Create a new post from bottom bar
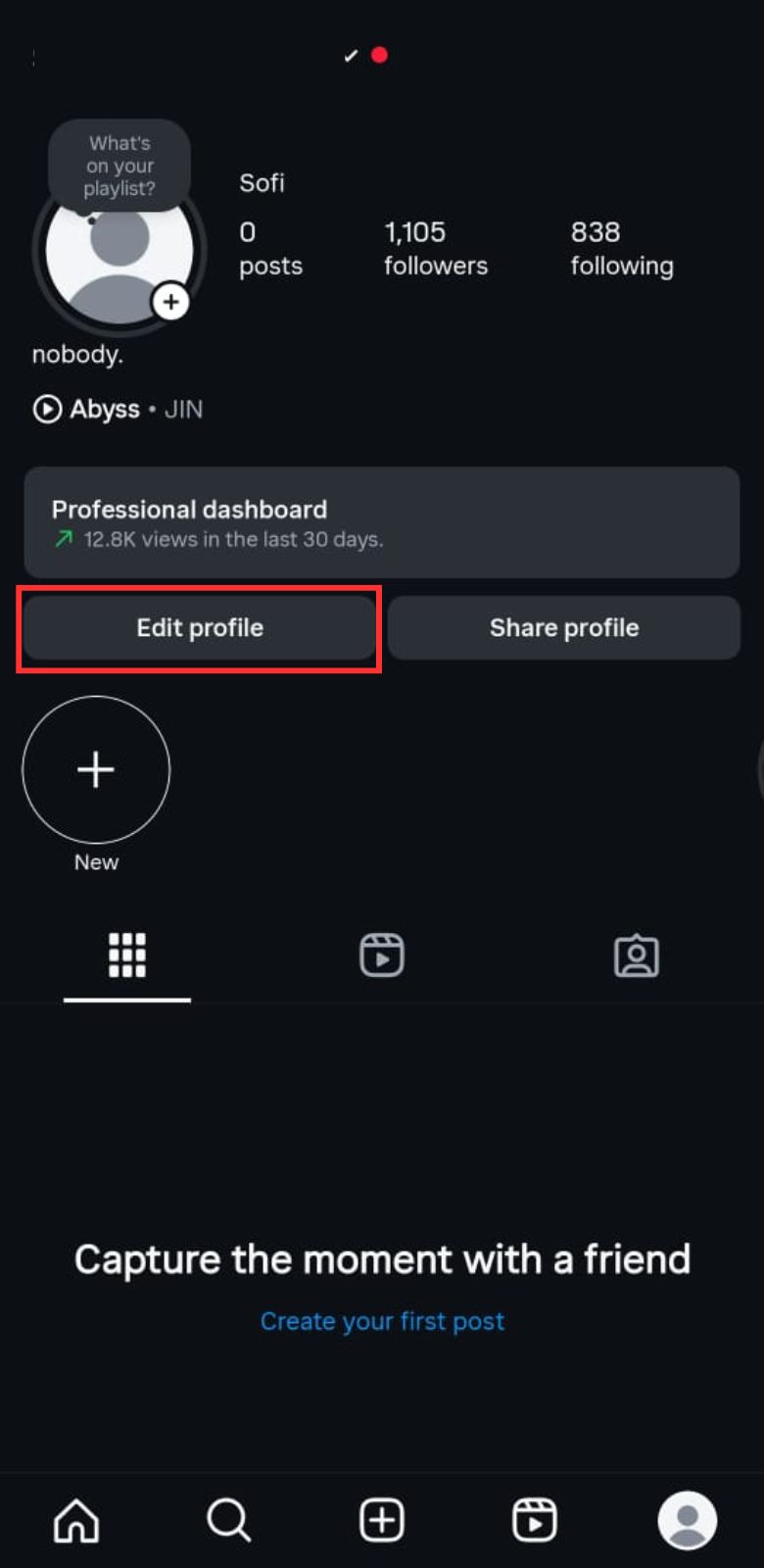The image size is (764, 1568). point(382,1521)
